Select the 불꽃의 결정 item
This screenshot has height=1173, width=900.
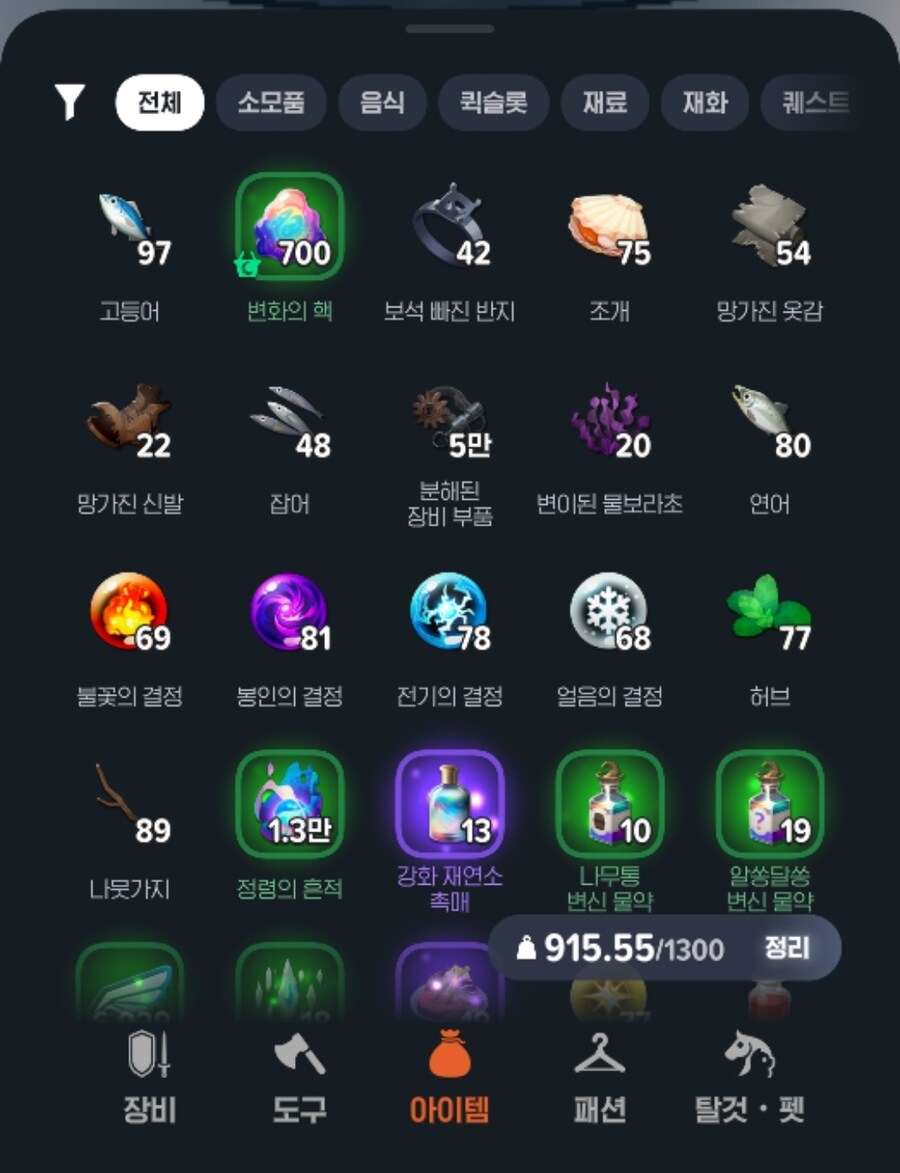pos(130,612)
